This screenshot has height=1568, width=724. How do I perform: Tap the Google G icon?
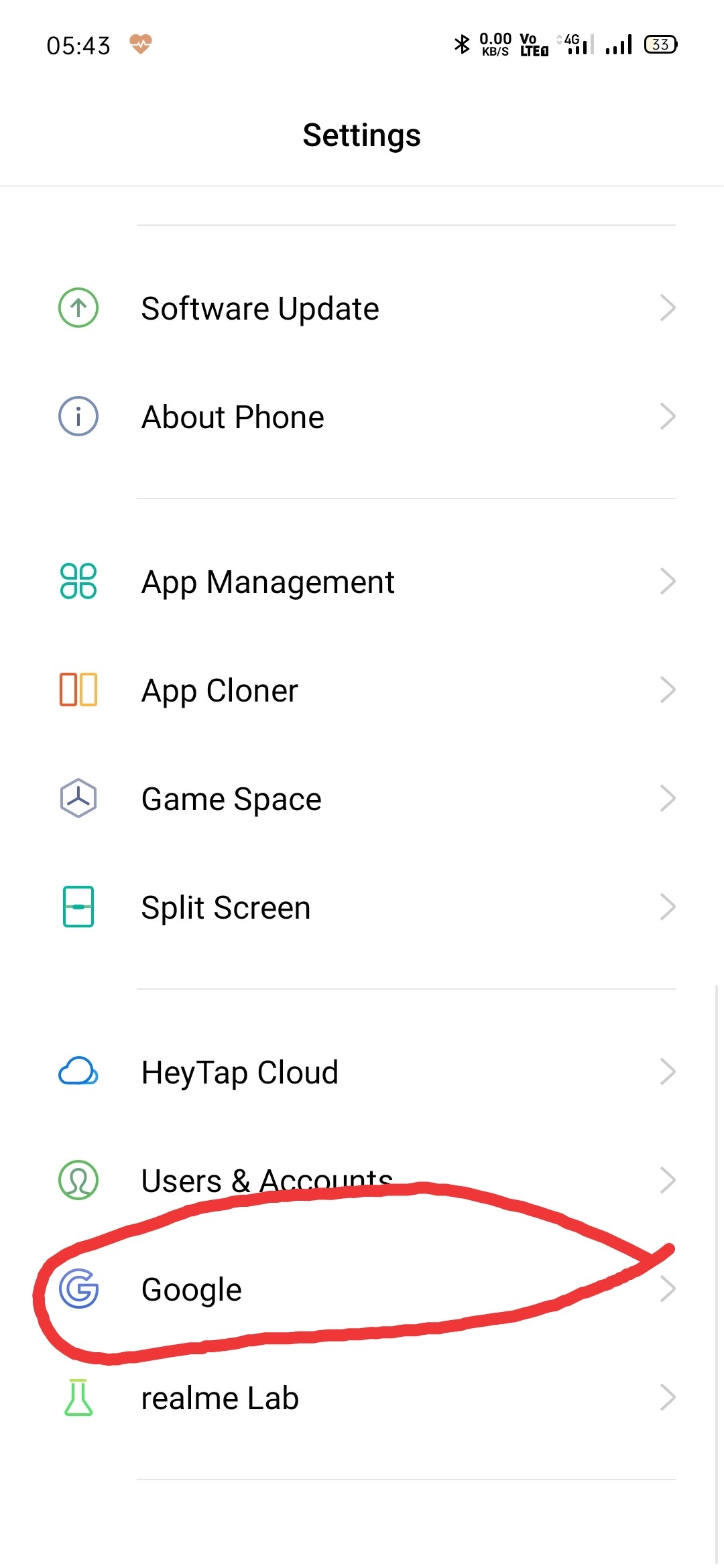coord(78,1288)
